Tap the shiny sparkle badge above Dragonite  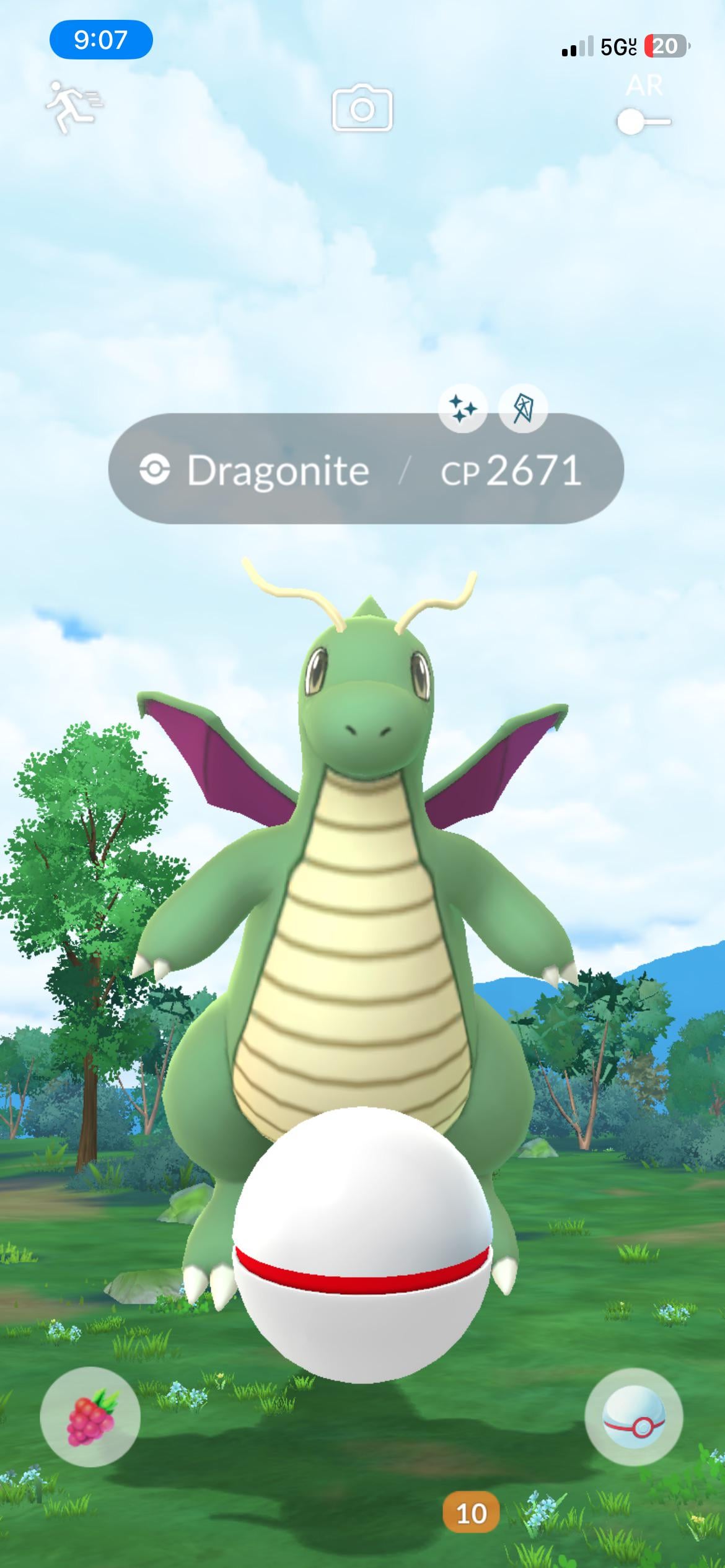point(462,409)
